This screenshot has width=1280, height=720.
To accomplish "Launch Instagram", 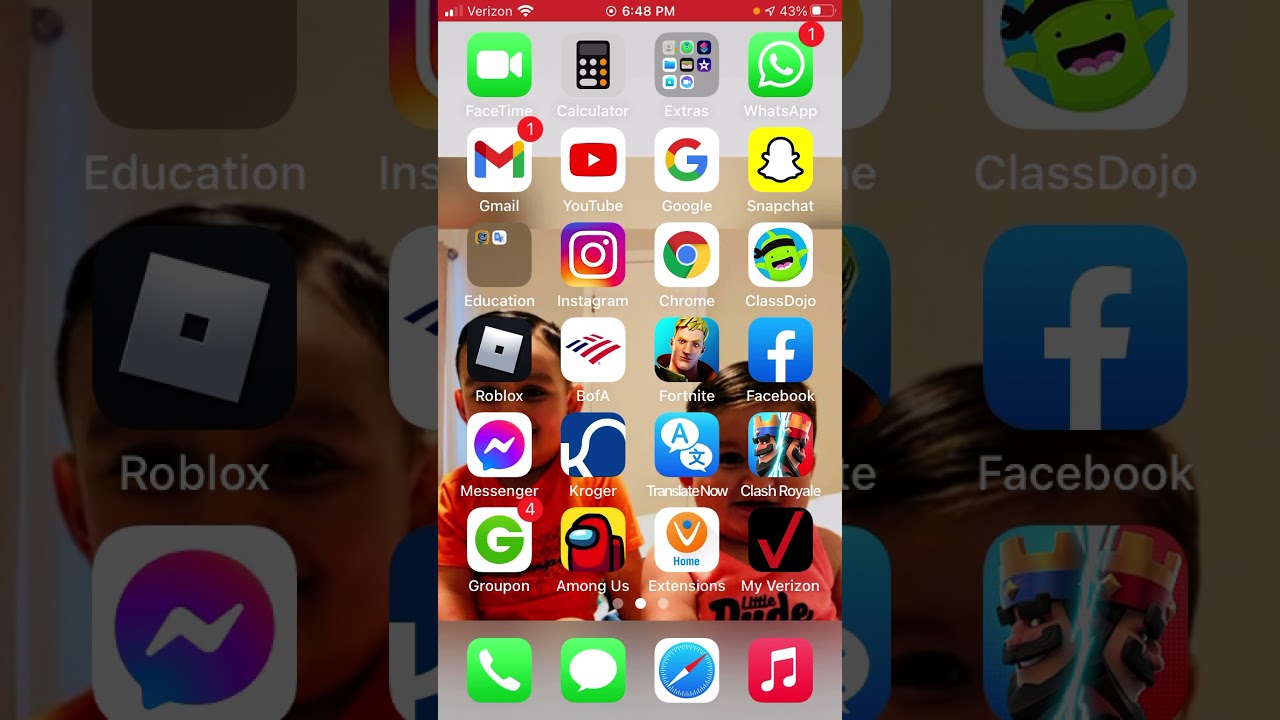I will 593,256.
